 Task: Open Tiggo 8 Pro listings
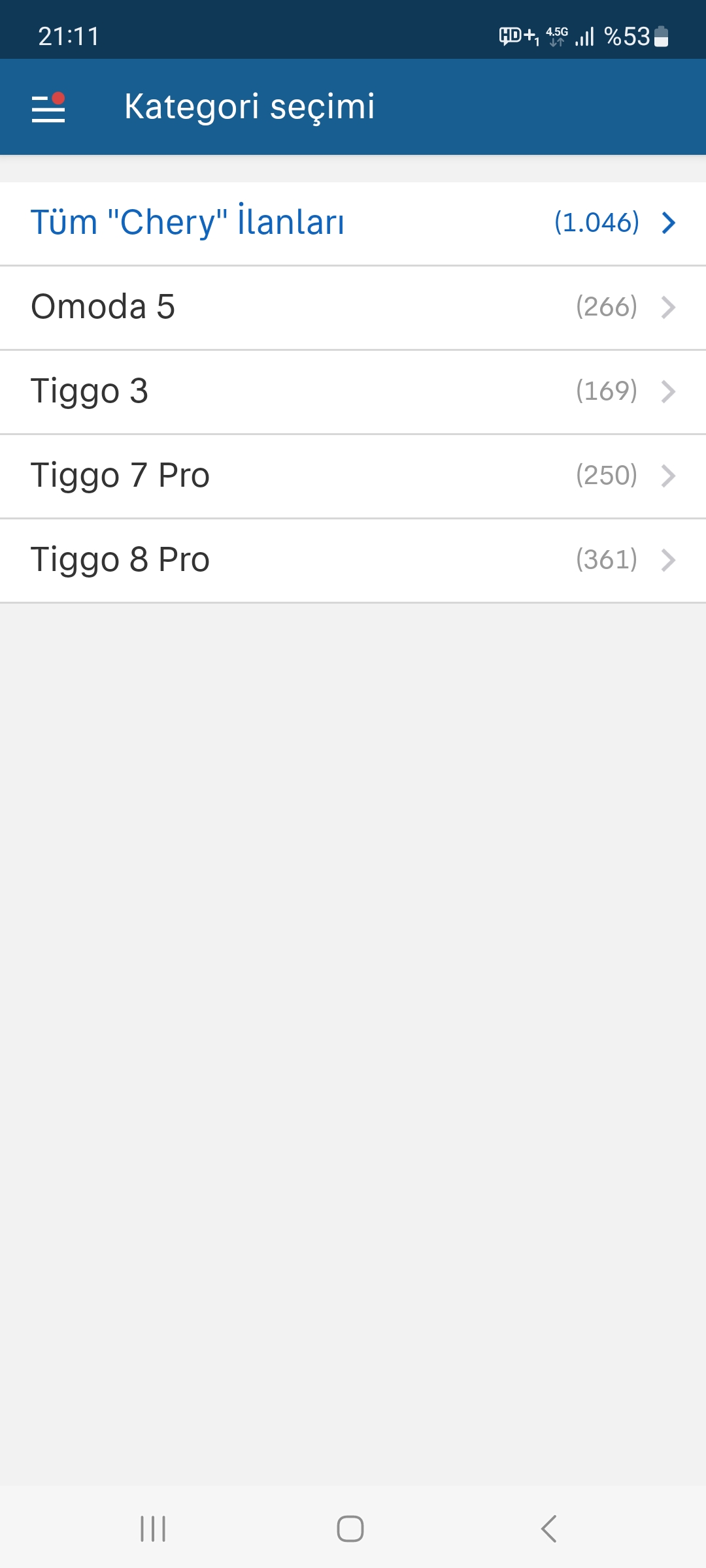(353, 561)
